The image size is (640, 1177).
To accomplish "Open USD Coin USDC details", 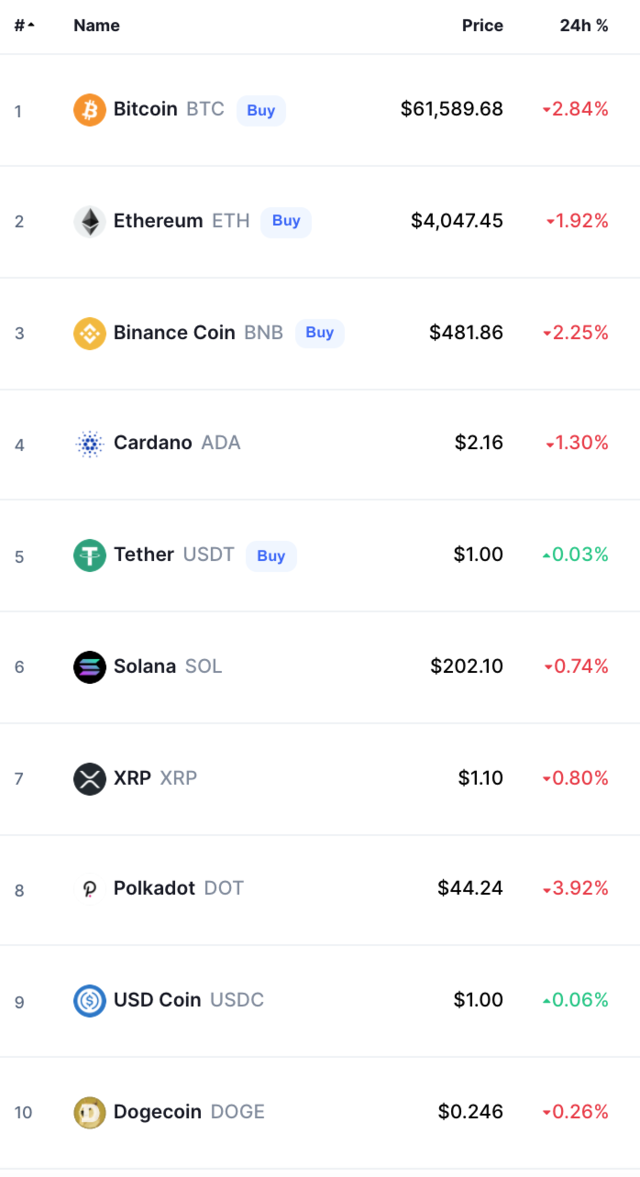I will (320, 1001).
